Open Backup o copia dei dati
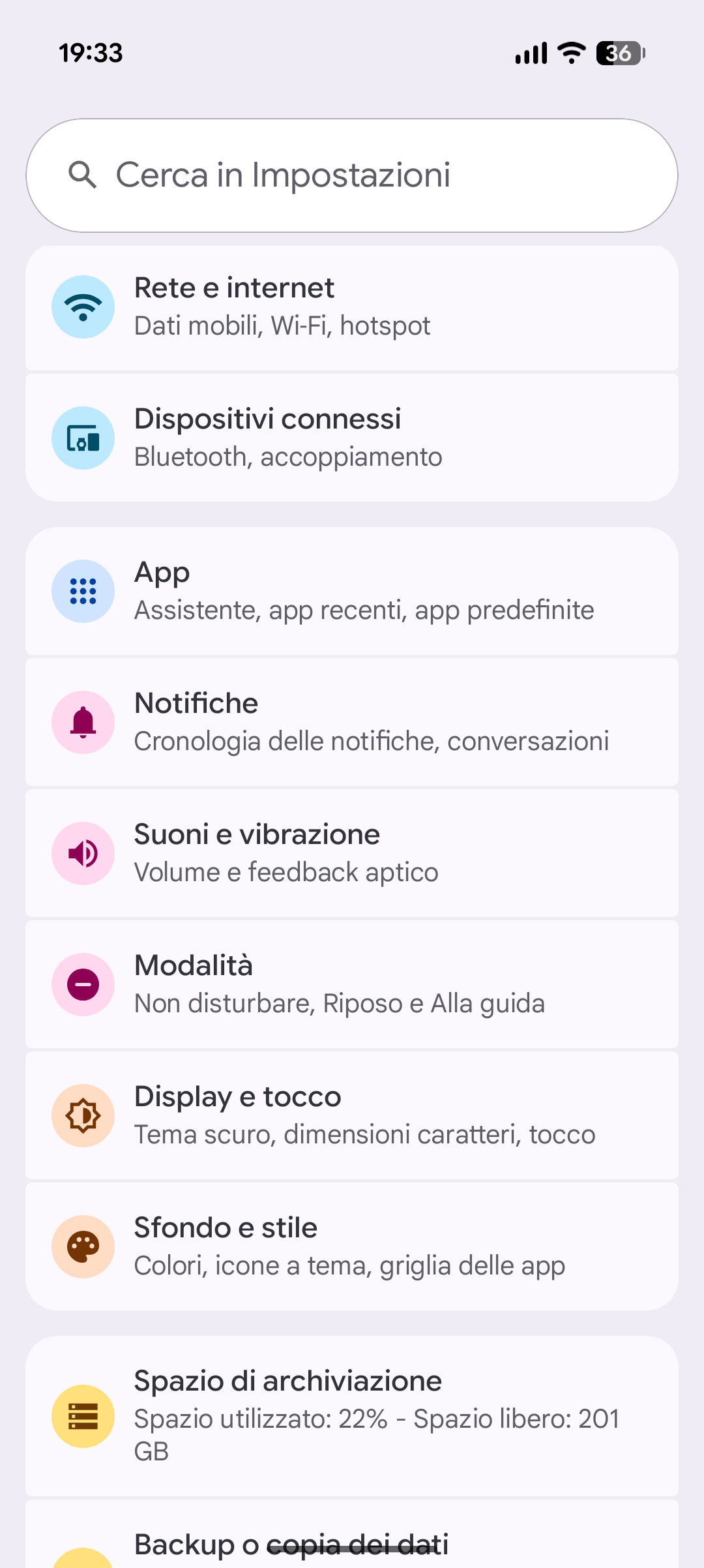 352,1543
